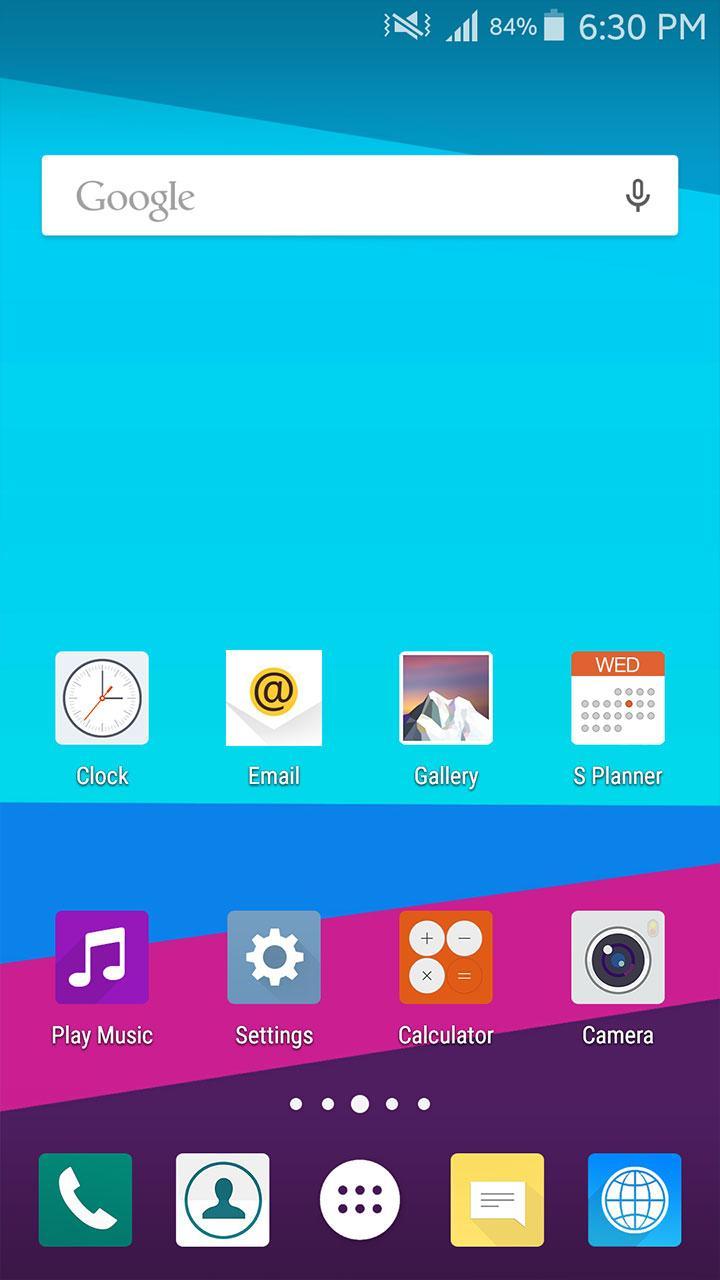Jump to the first home page dot
Viewport: 720px width, 1280px height.
coord(296,1104)
